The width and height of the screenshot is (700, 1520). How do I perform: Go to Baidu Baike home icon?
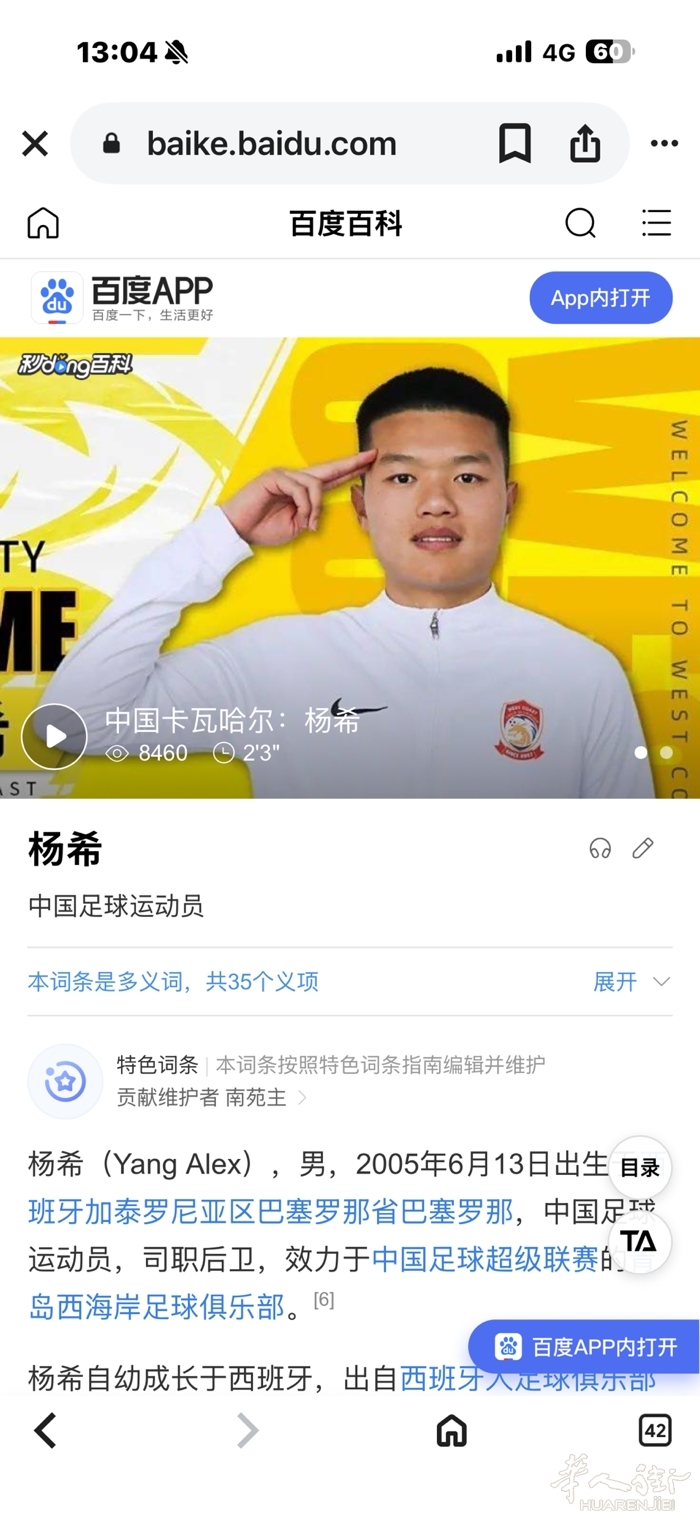(x=43, y=223)
